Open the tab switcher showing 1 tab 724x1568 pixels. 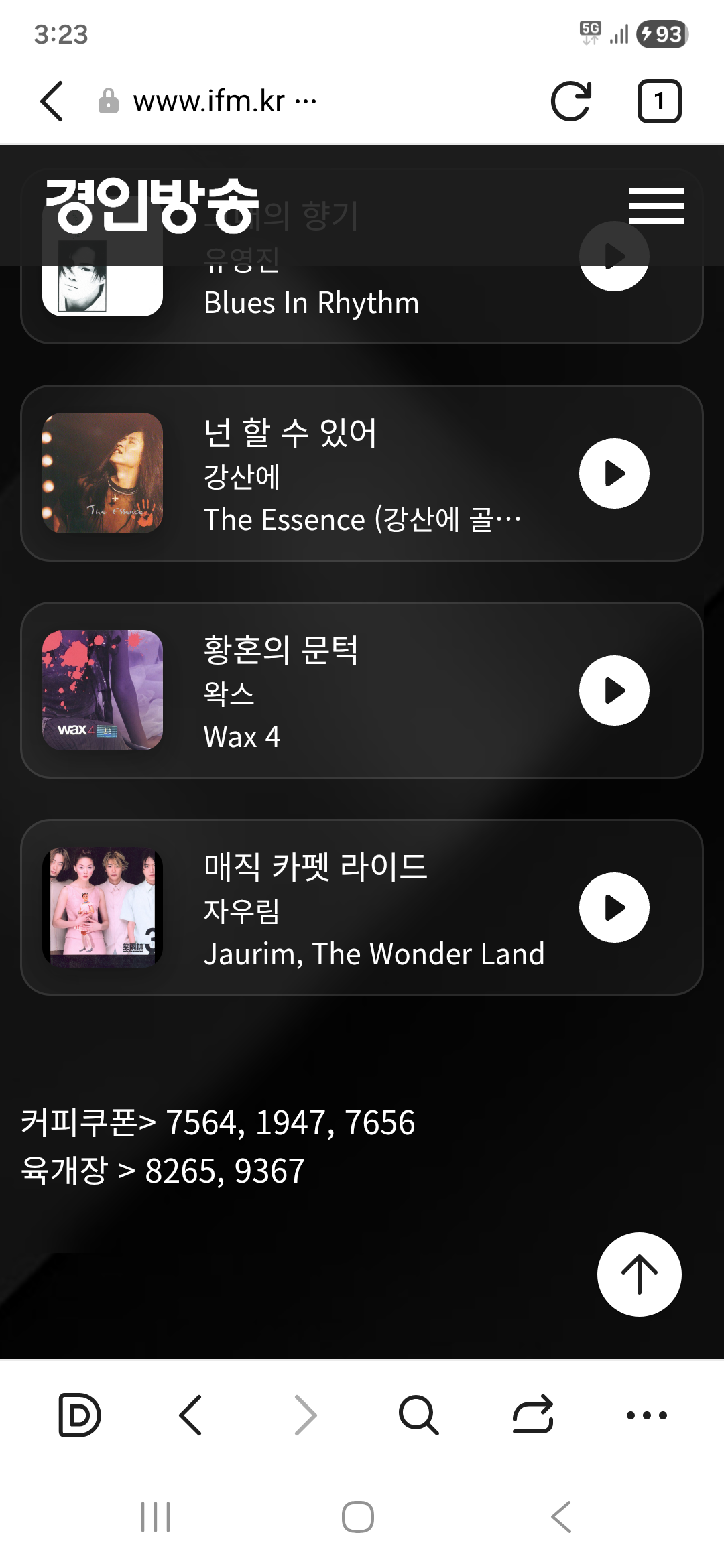point(660,100)
